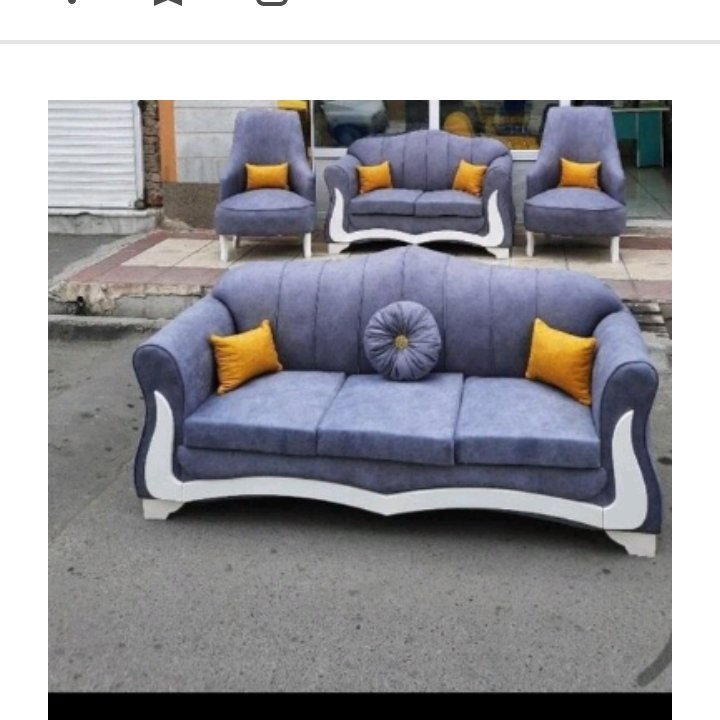Bookmark the post above the sofa photo
The width and height of the screenshot is (720, 720).
[168, 2]
